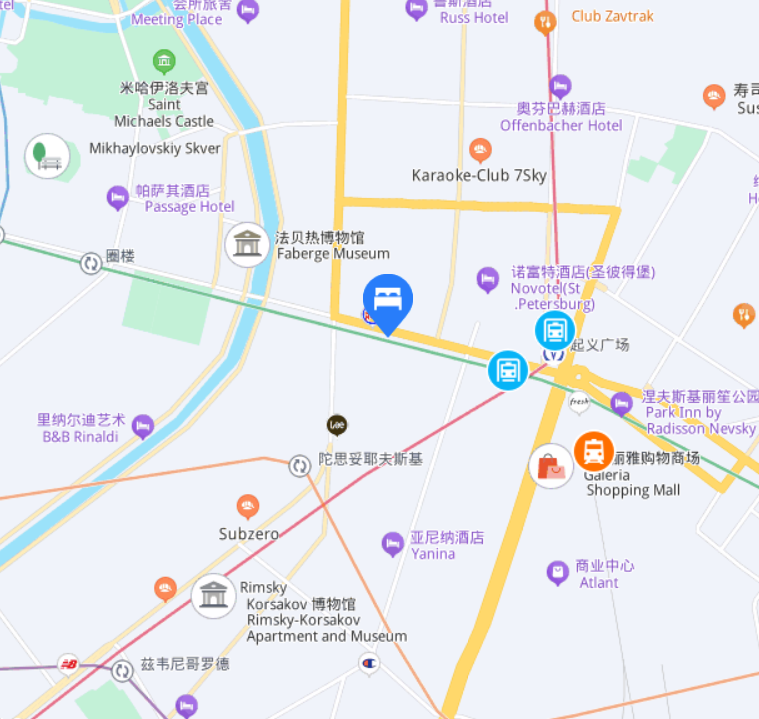
Task: Open the Saint Michaels Castle marker
Action: 164,62
